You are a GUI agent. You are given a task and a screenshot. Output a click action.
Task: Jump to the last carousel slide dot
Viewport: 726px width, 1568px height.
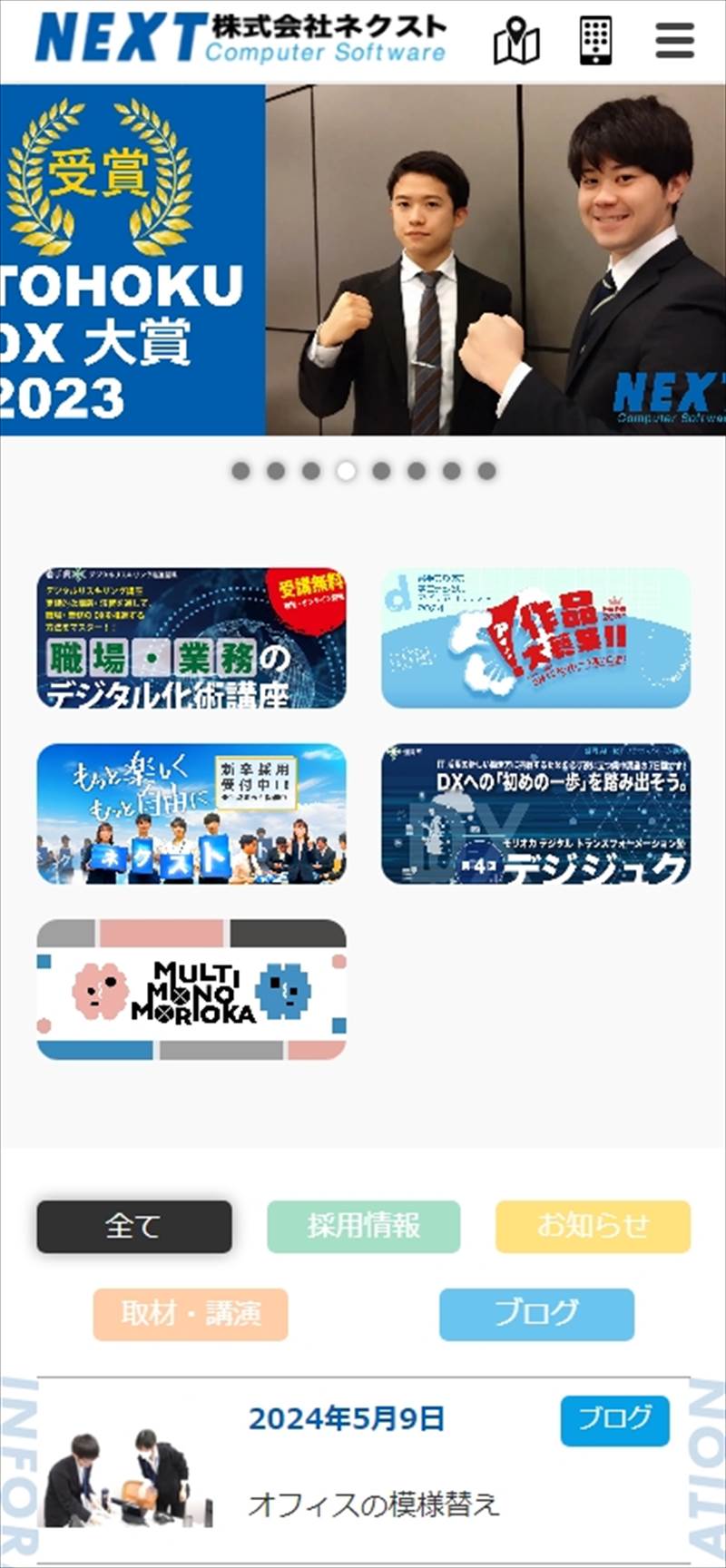pos(487,471)
